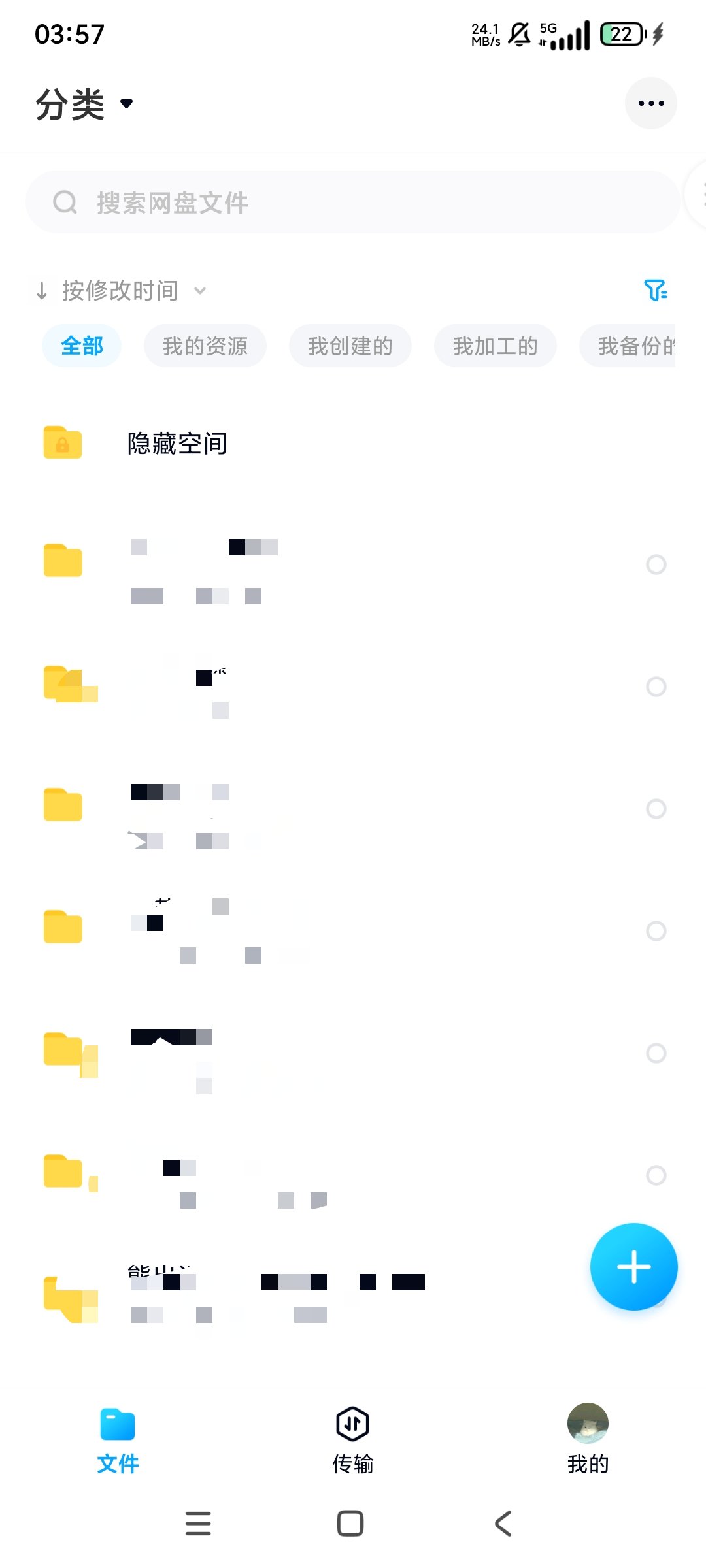This screenshot has height=1568, width=706.
Task: Go back with the system back button
Action: coord(503,1524)
